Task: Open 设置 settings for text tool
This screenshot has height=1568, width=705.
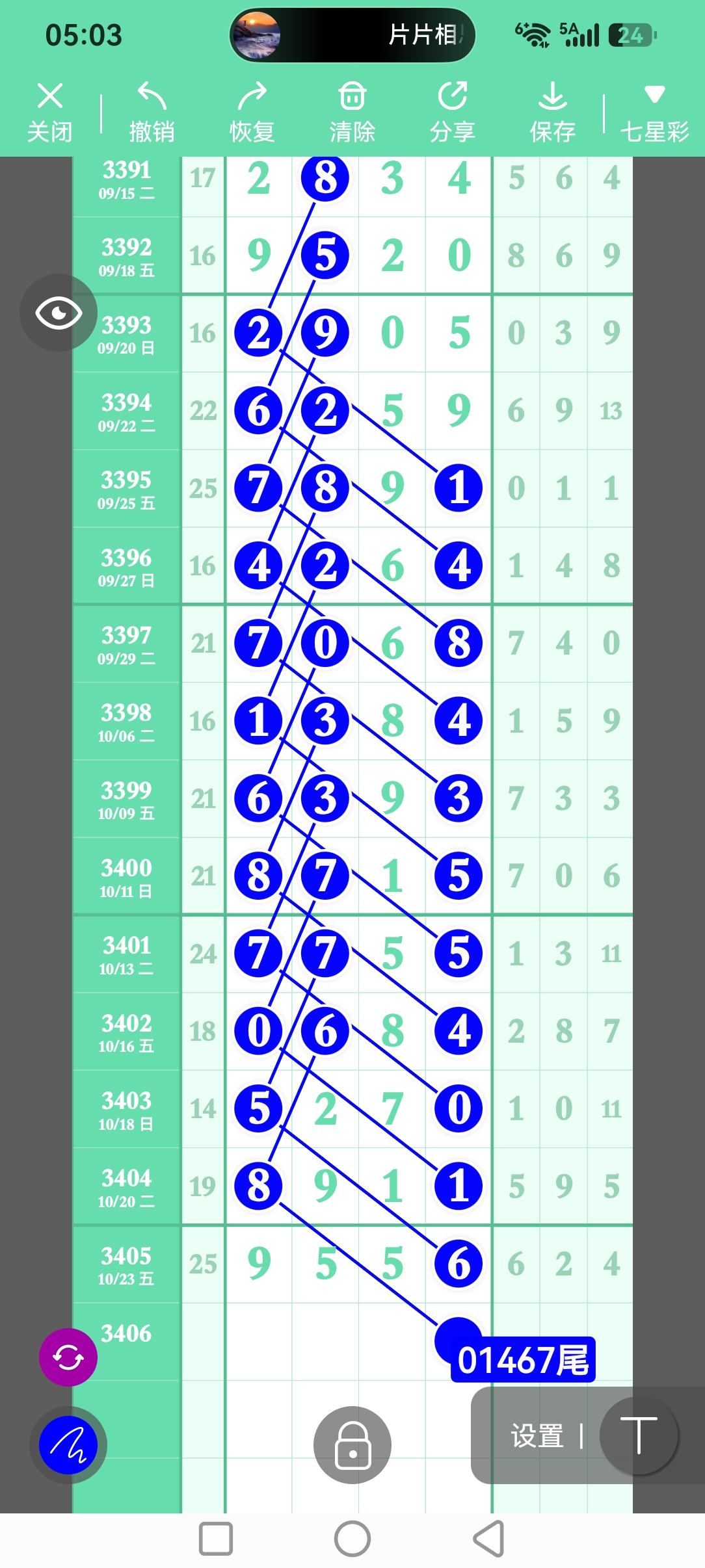Action: click(537, 1436)
